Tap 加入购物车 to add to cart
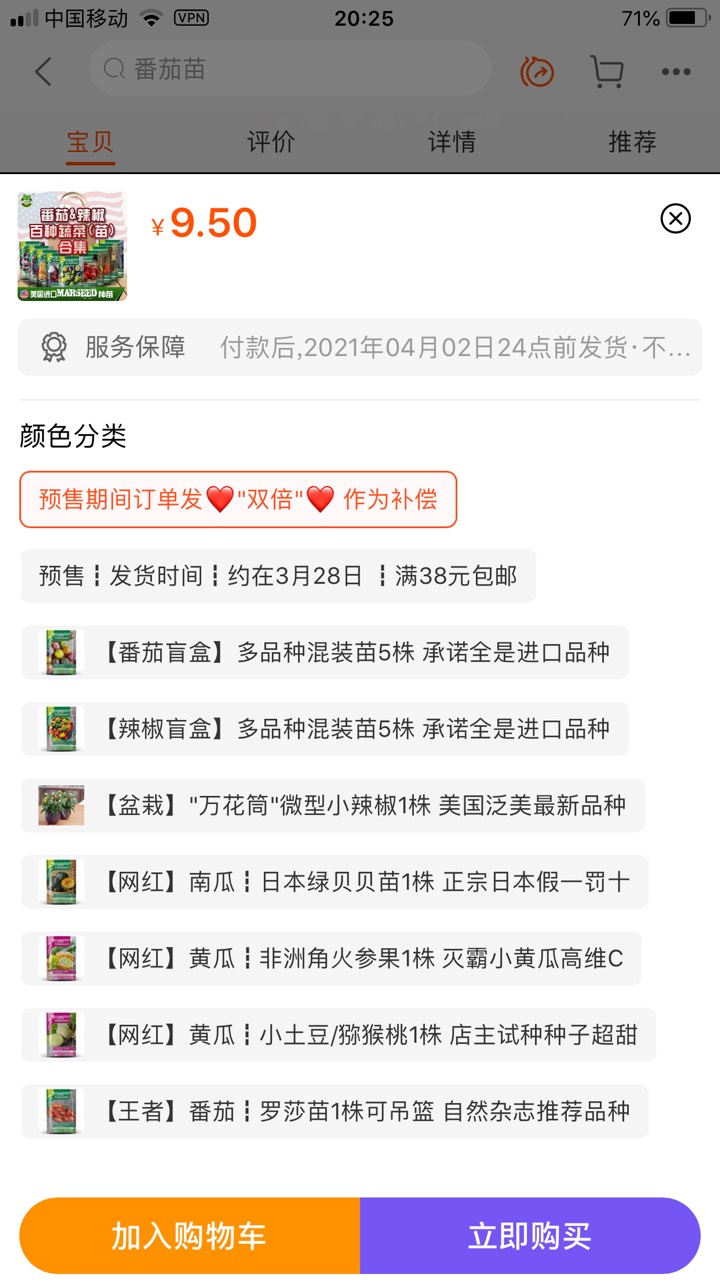 click(189, 1236)
